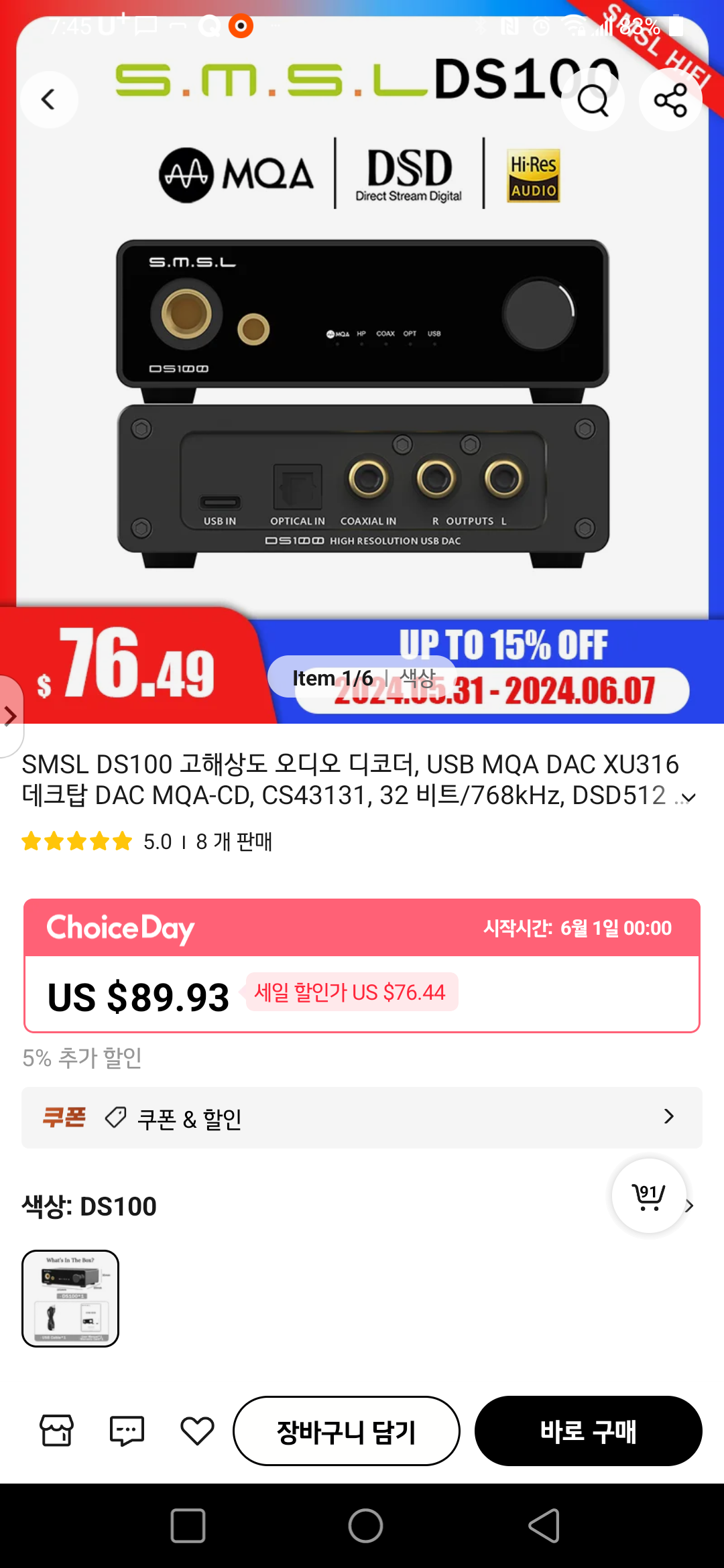The height and width of the screenshot is (1568, 724).
Task: Open chat with the seller
Action: coord(127,1429)
